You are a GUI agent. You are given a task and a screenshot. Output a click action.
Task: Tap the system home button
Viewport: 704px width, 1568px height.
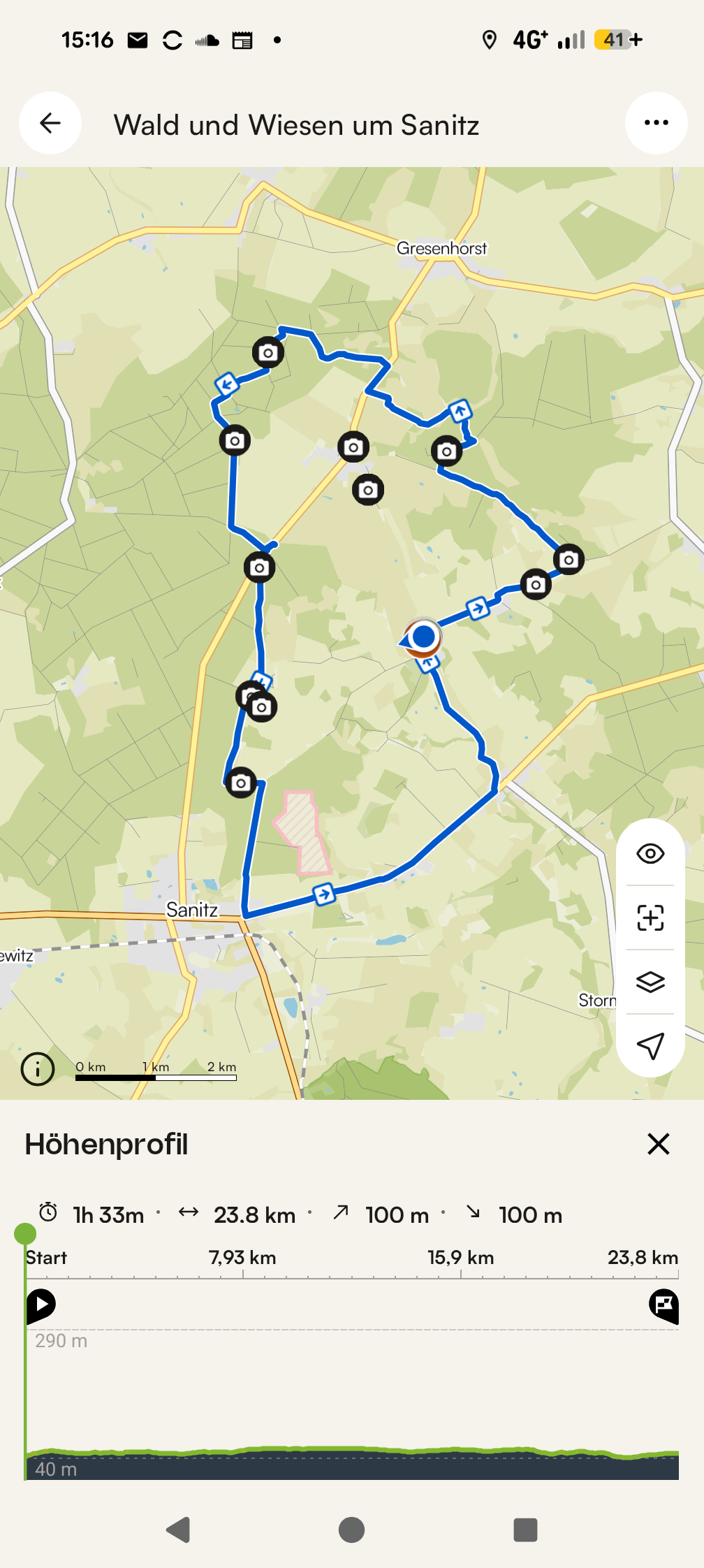point(351,1530)
